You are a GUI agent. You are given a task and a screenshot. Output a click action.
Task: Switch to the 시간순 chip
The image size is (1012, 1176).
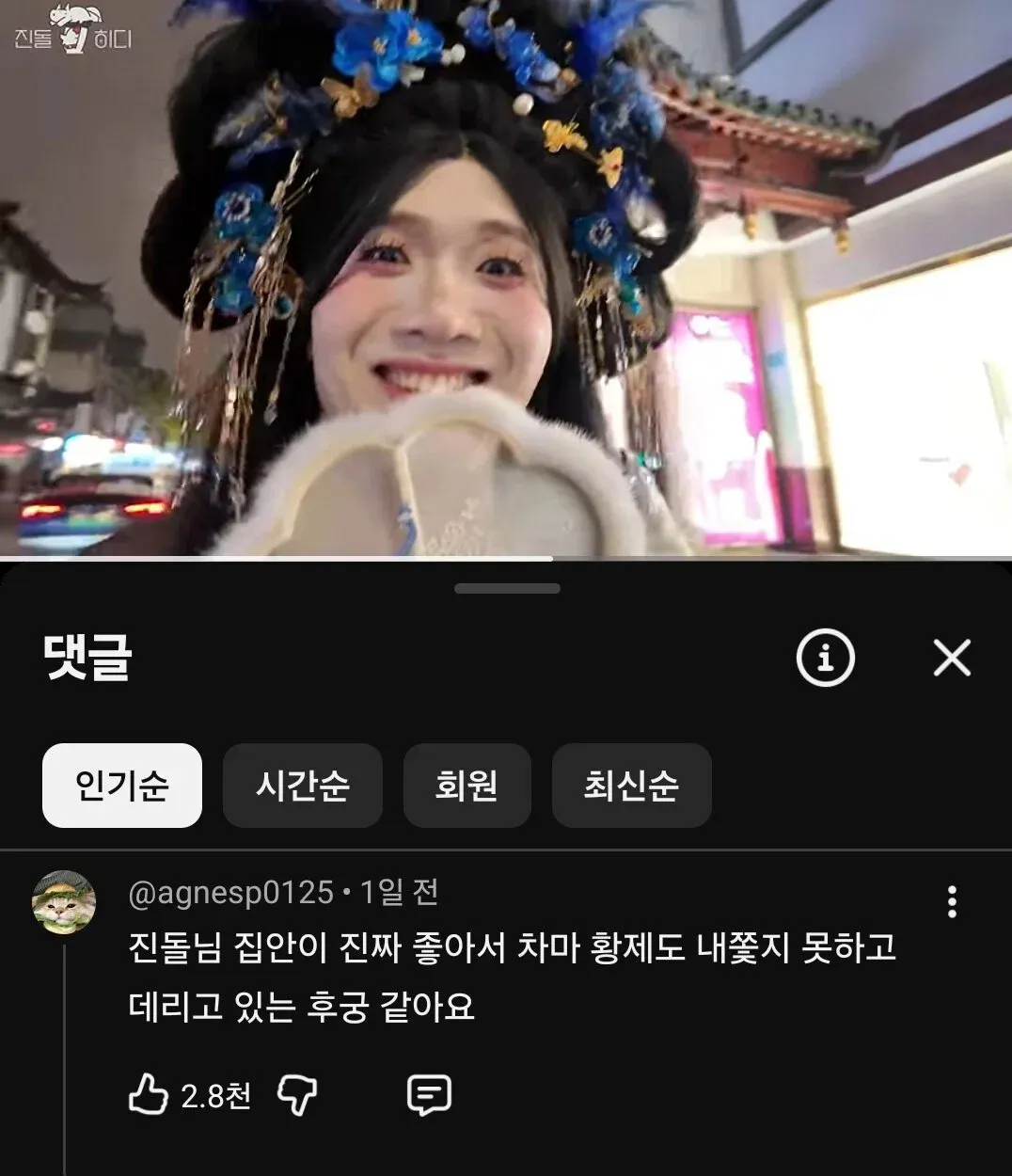click(303, 786)
